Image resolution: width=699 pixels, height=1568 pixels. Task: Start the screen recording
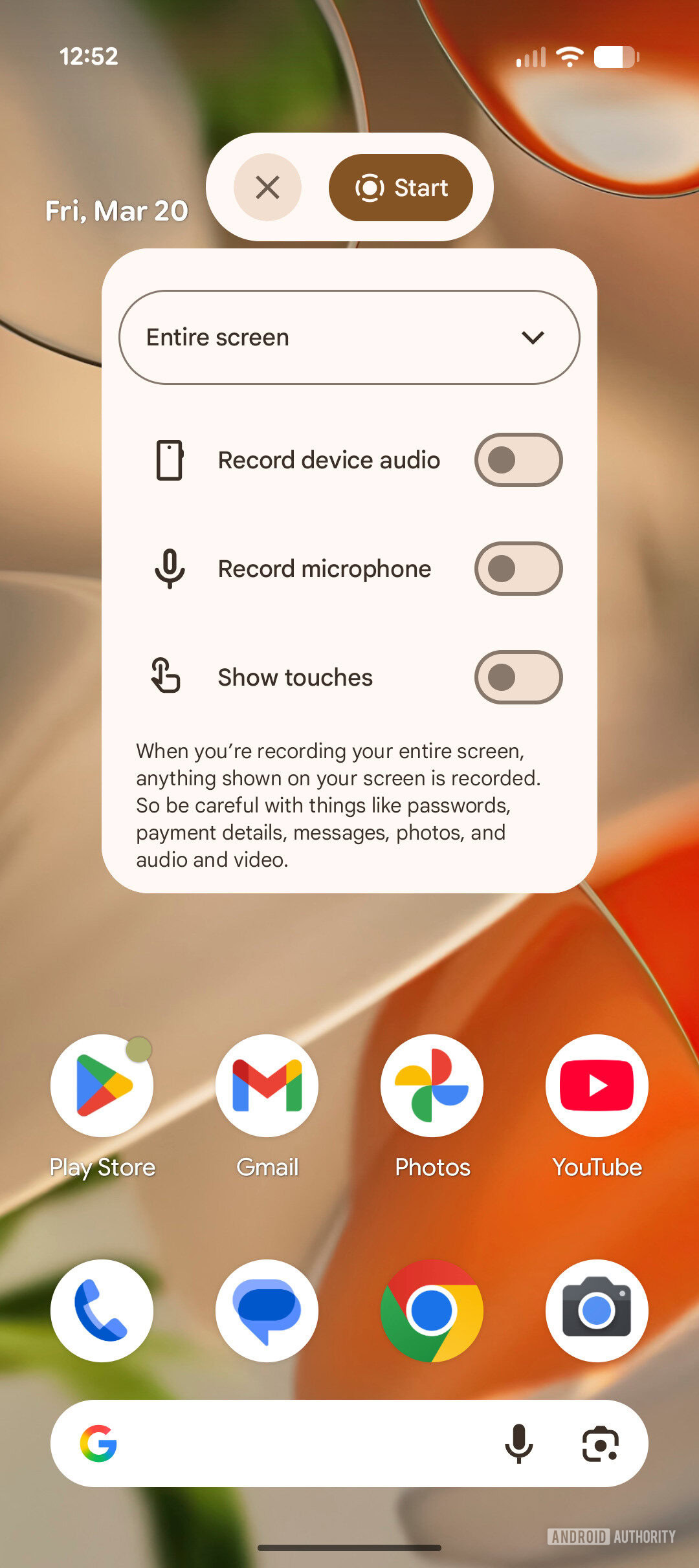tap(401, 188)
